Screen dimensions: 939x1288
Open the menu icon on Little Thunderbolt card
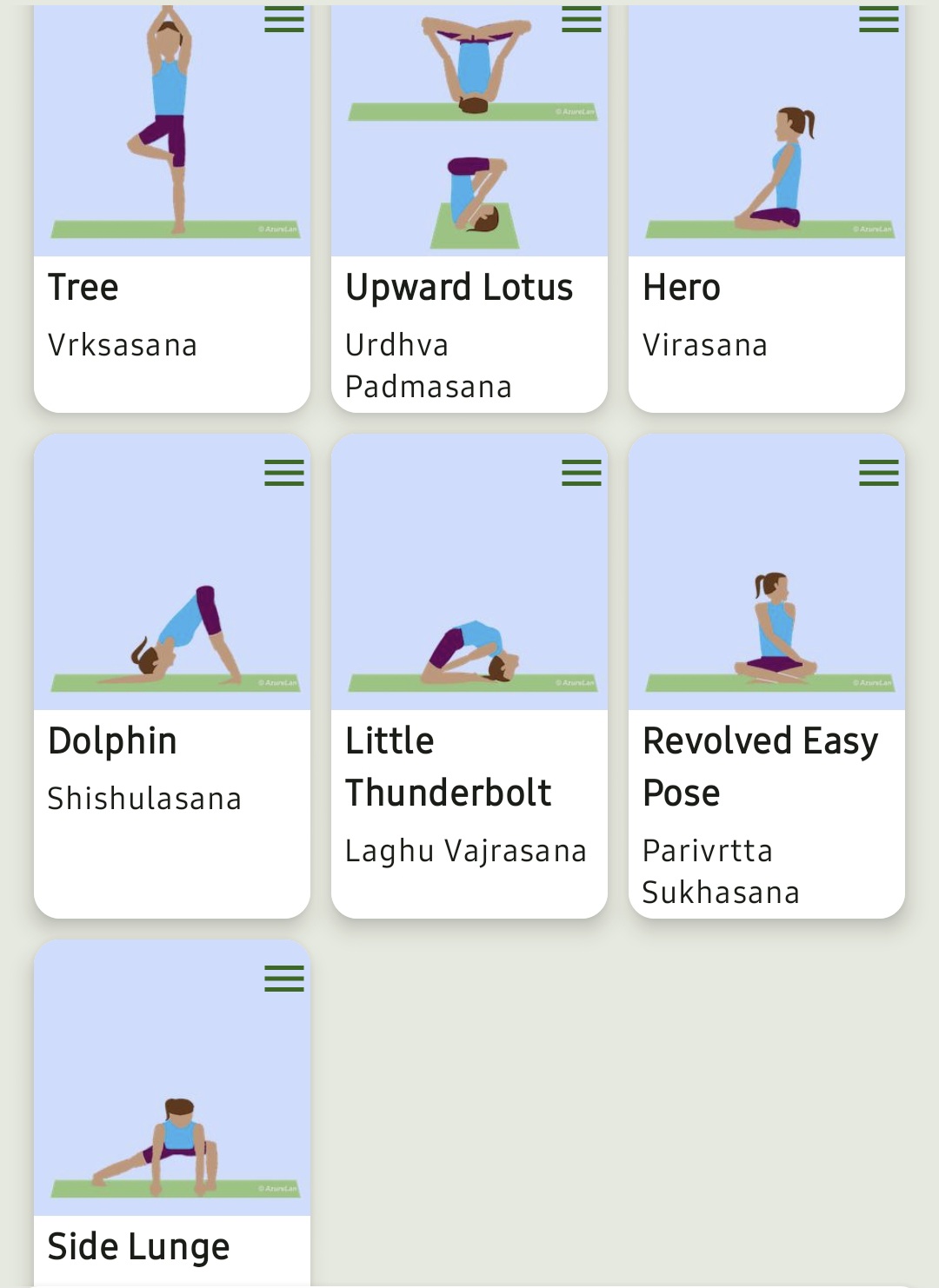point(582,473)
